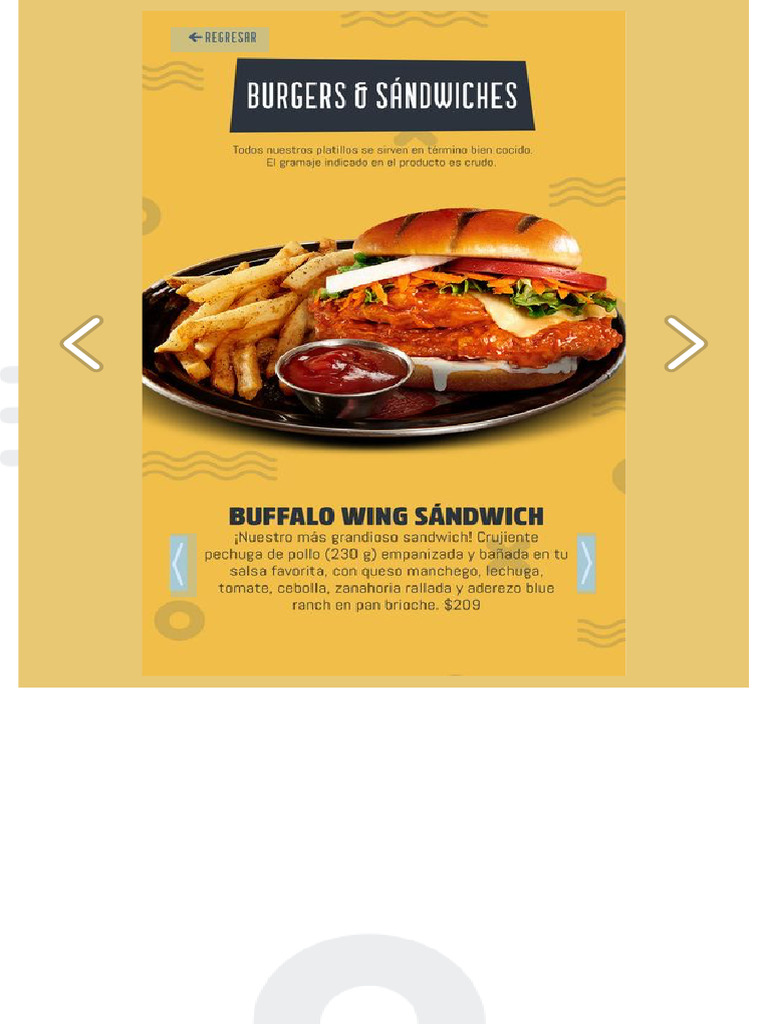Tap the Regresar back button
This screenshot has width=768, height=1024.
[x=221, y=38]
